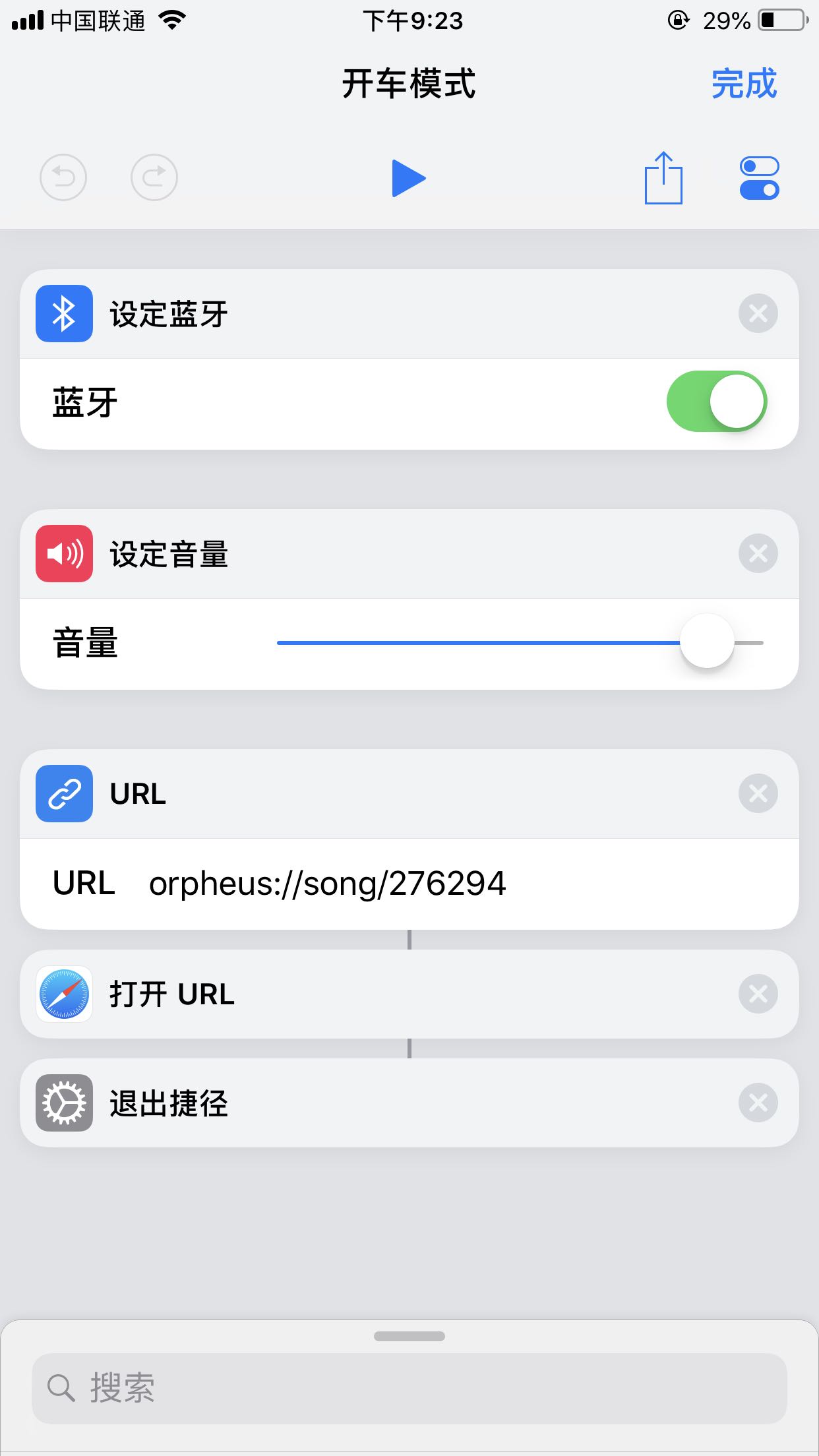Remove the 设定蓝牙 action
The image size is (819, 1456).
click(758, 313)
